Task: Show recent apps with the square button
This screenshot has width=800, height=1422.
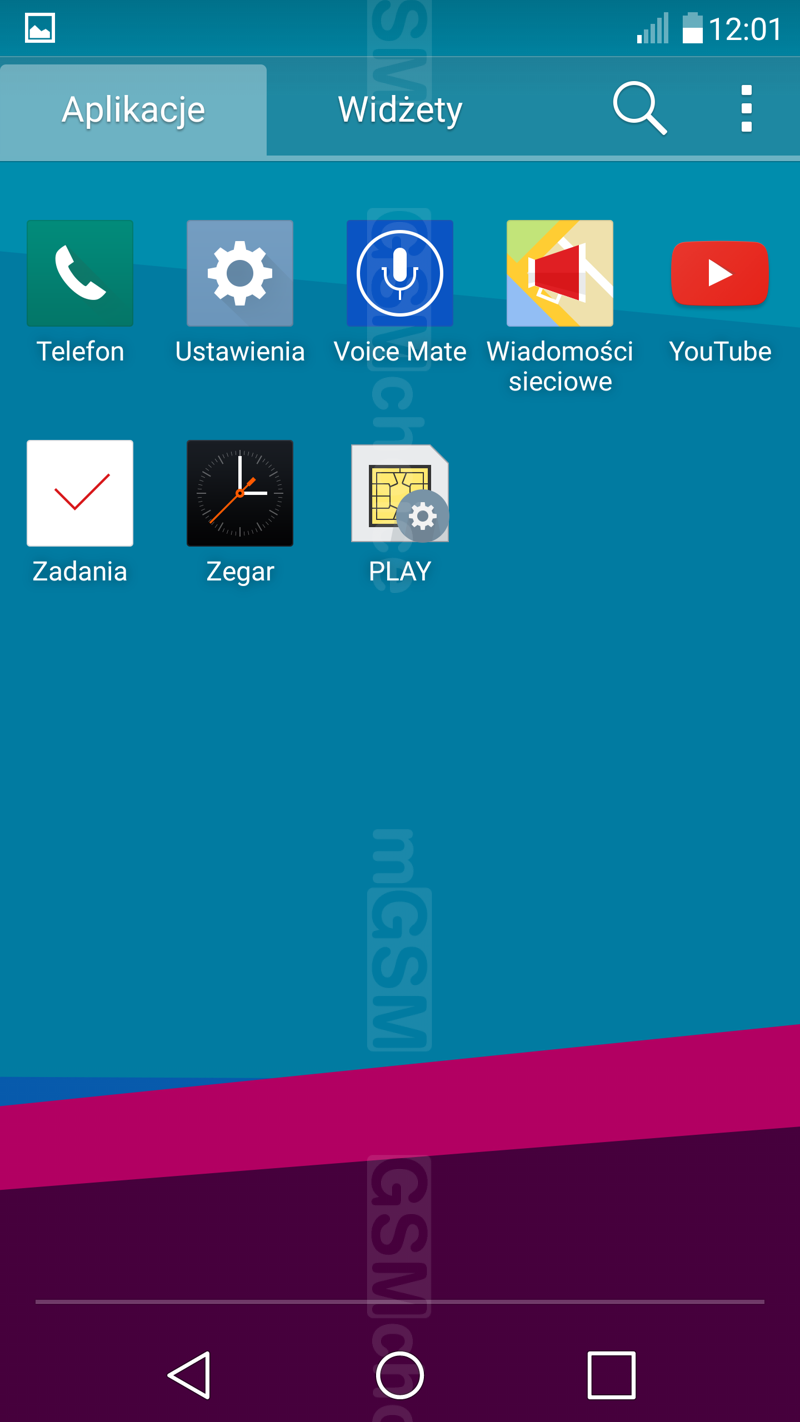Action: pyautogui.click(x=611, y=1375)
